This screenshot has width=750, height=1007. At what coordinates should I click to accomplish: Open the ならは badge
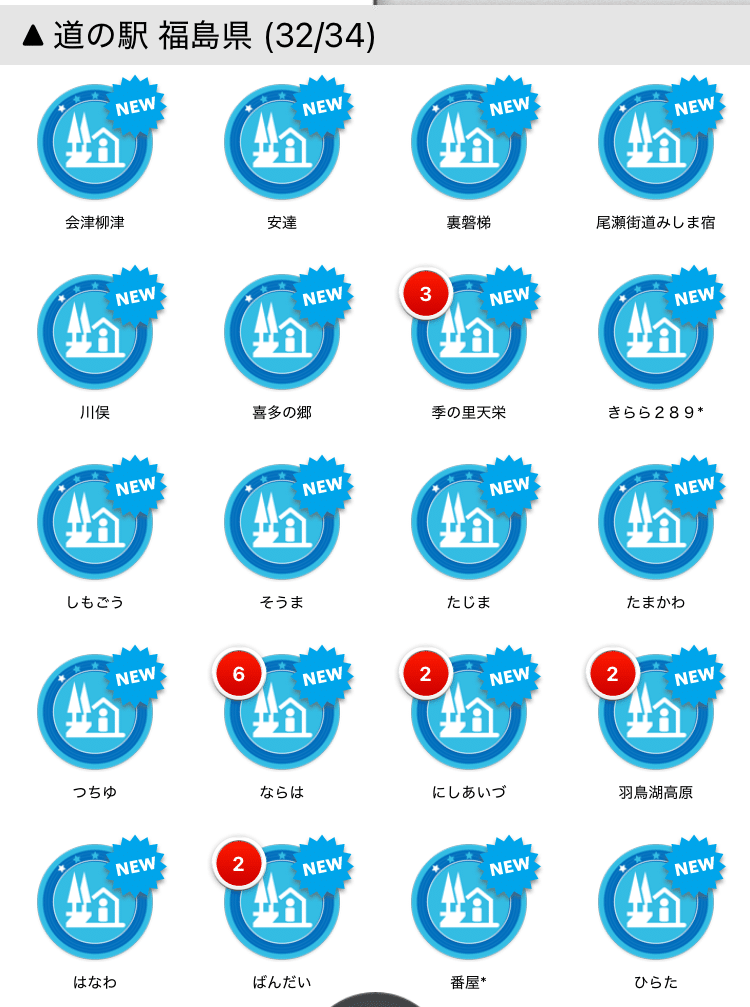click(282, 713)
